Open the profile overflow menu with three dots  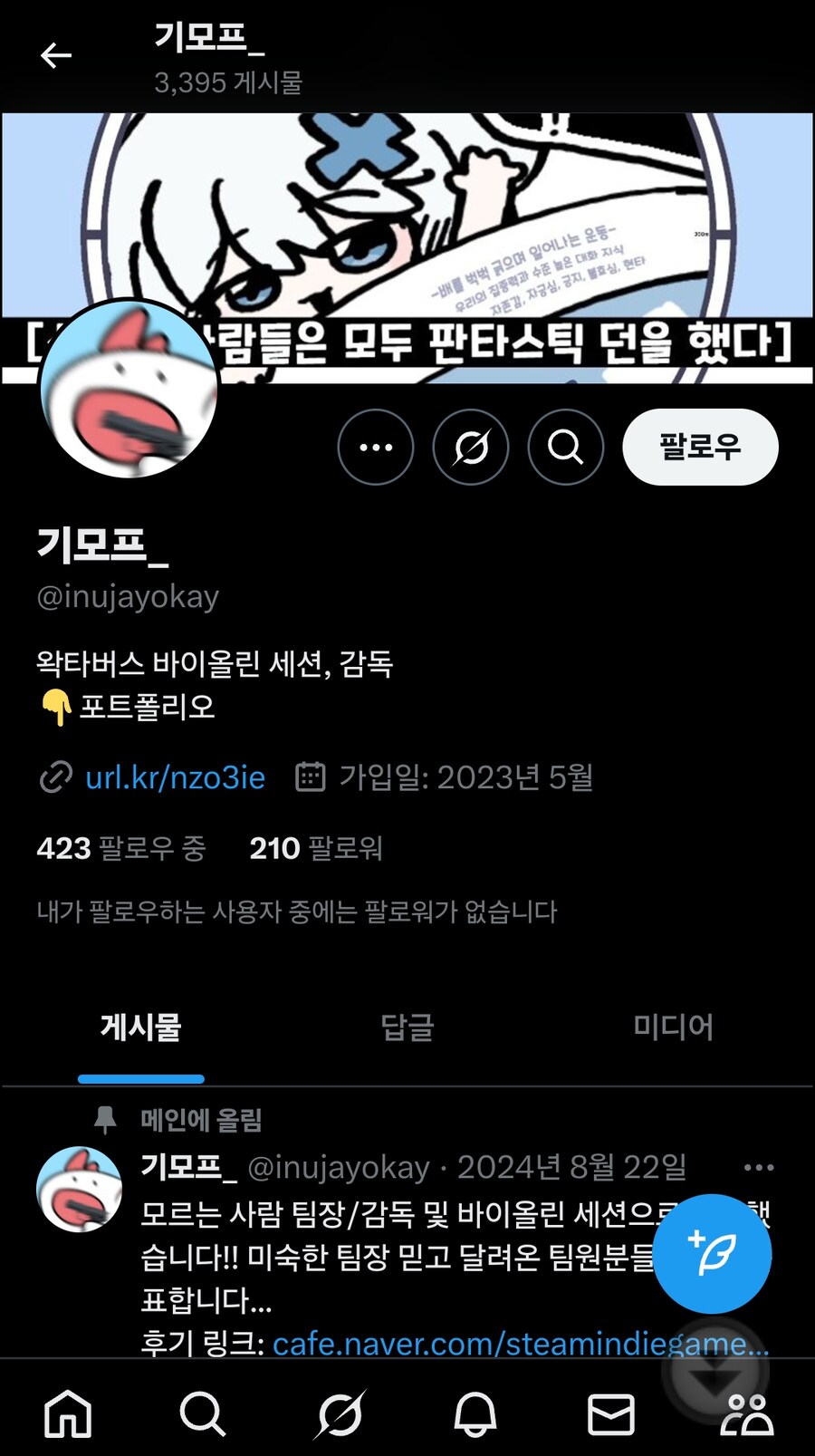point(376,448)
